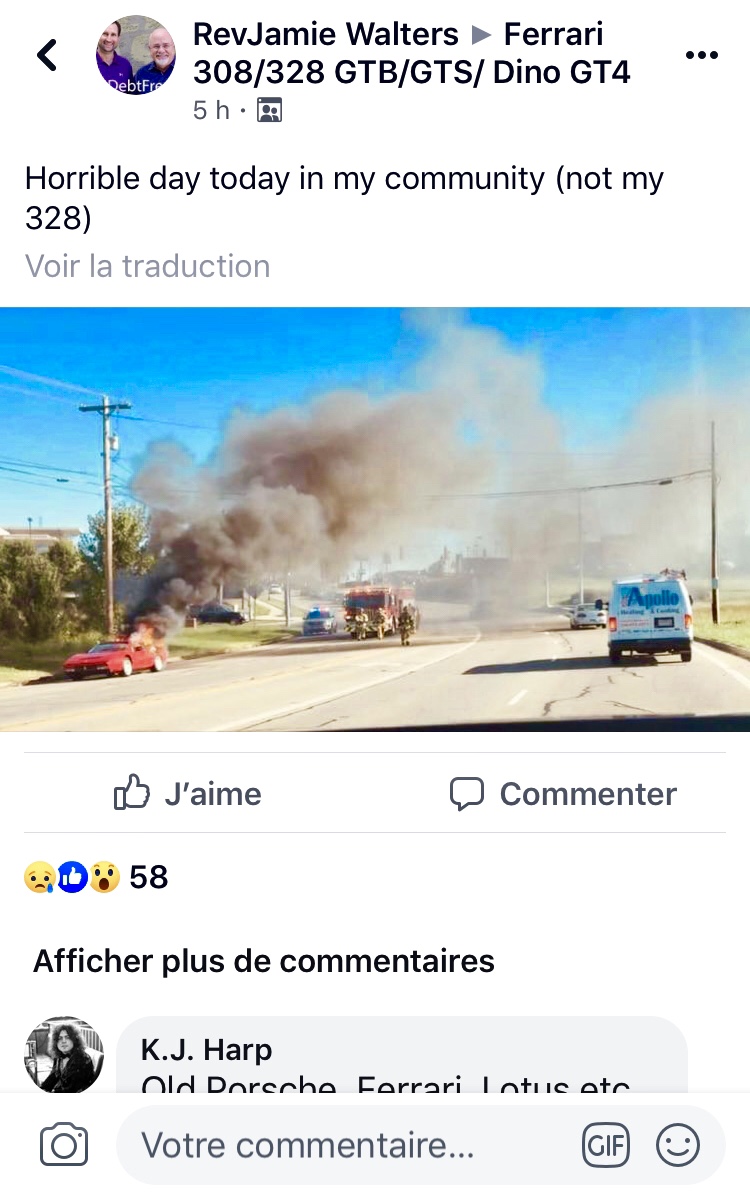750x1195 pixels.
Task: Tap Voir la traduction link
Action: 147,266
